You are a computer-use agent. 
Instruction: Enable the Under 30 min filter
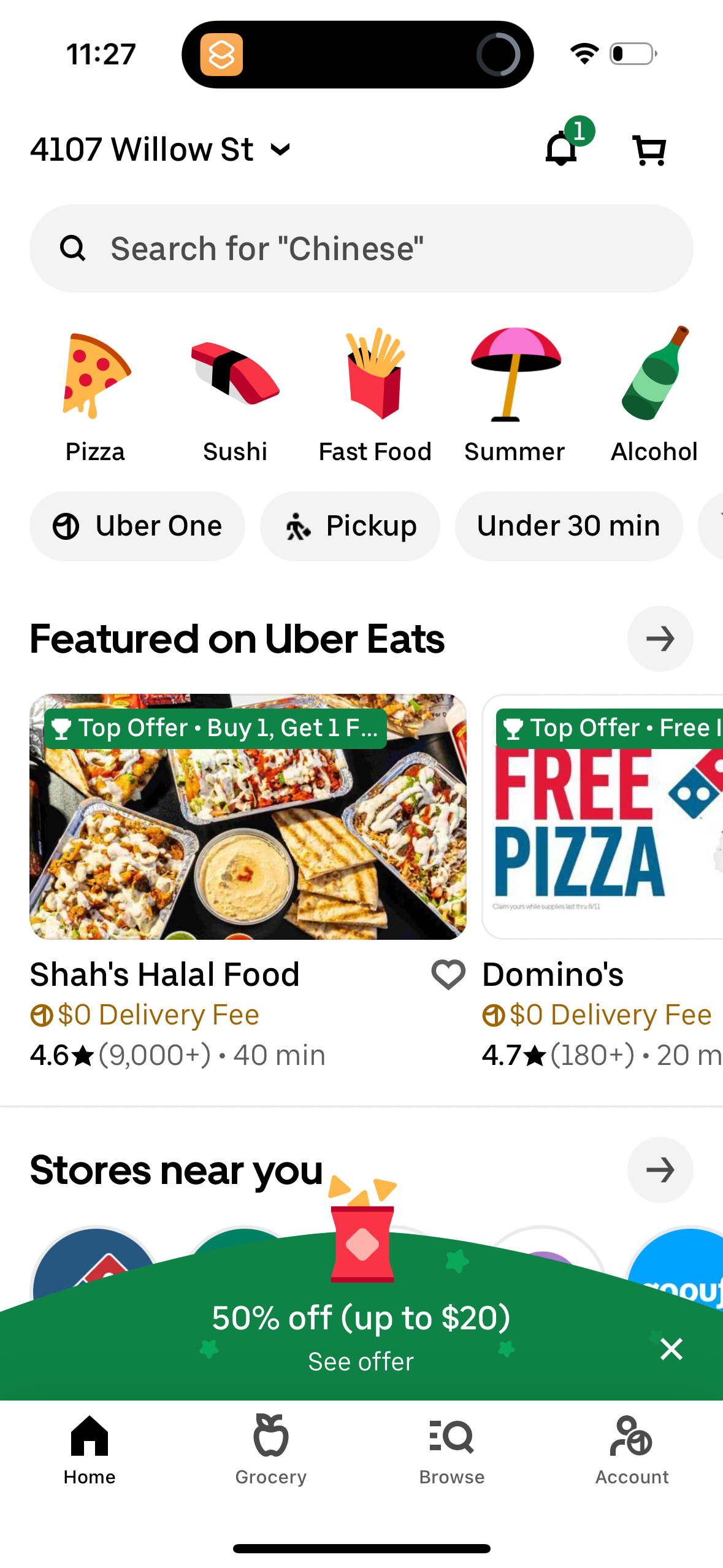click(x=568, y=526)
